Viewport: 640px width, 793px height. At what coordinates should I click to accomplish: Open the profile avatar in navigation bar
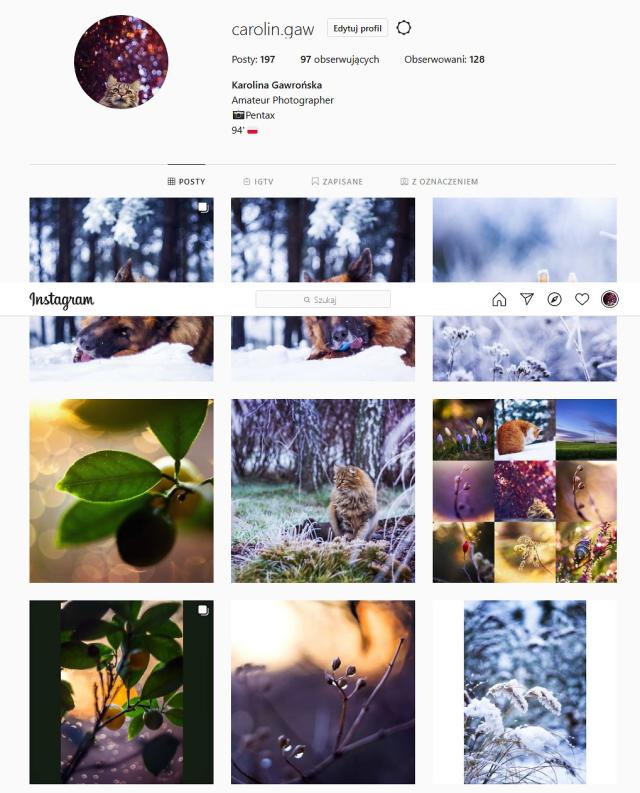(x=609, y=299)
